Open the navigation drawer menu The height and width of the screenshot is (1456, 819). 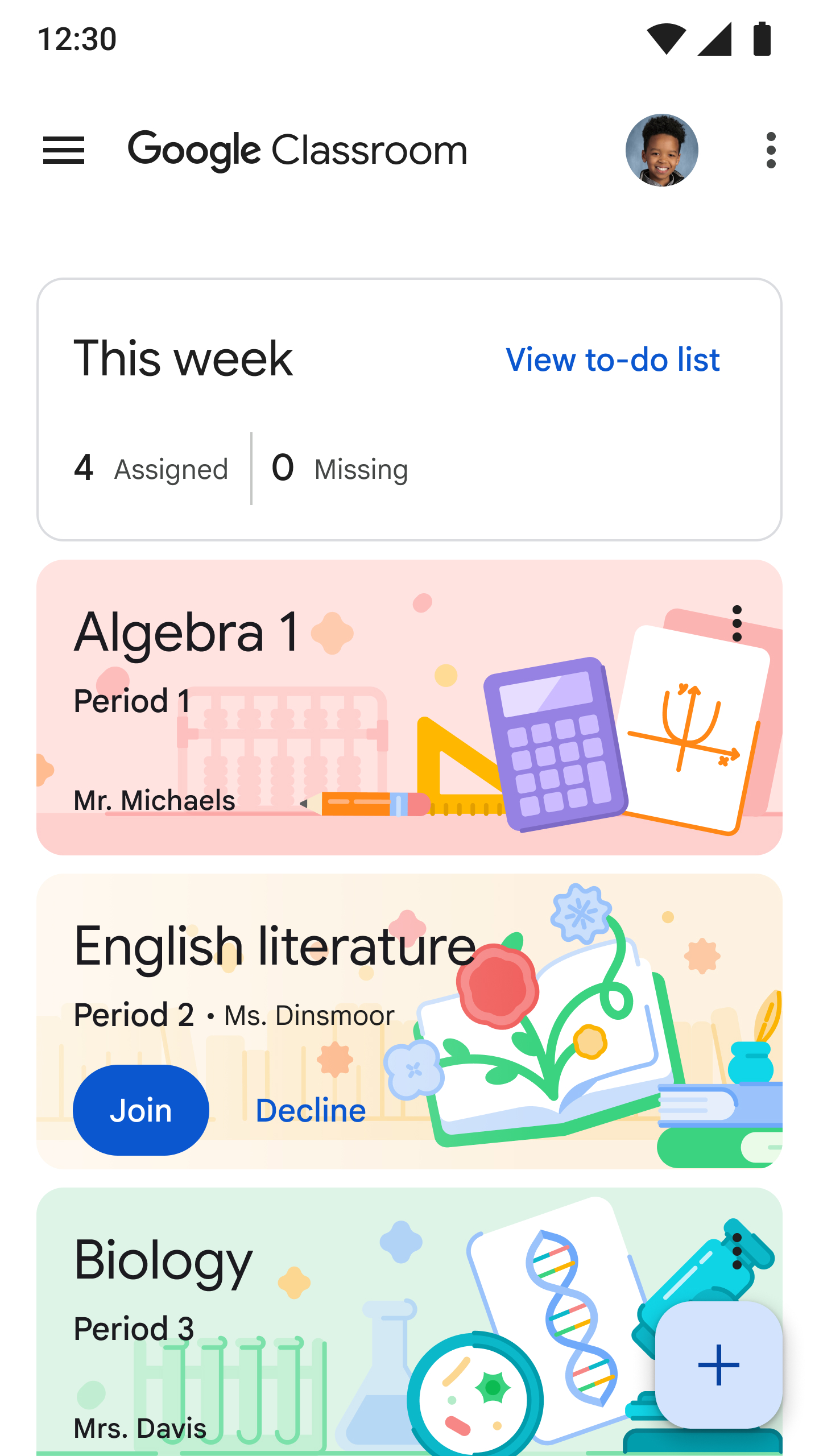point(64,150)
